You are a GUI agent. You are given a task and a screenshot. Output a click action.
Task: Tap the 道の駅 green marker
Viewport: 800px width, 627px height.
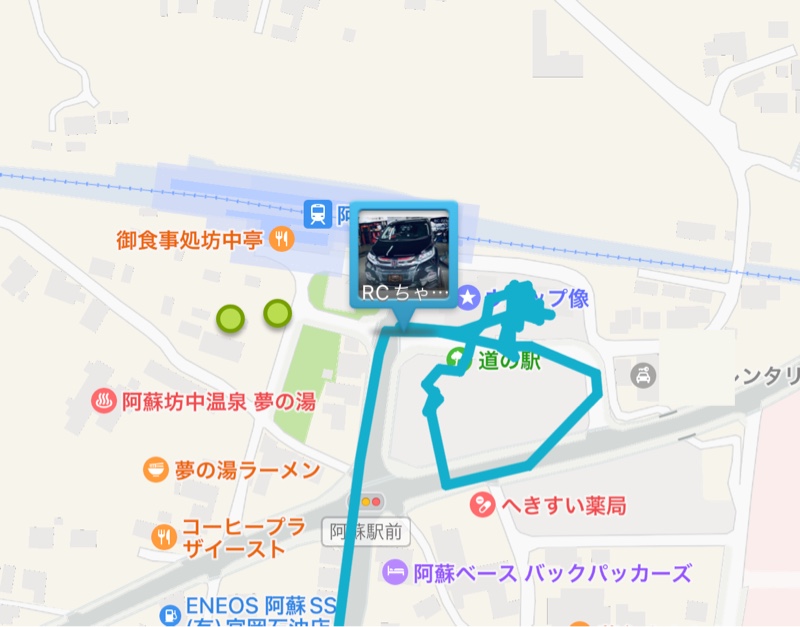[457, 360]
